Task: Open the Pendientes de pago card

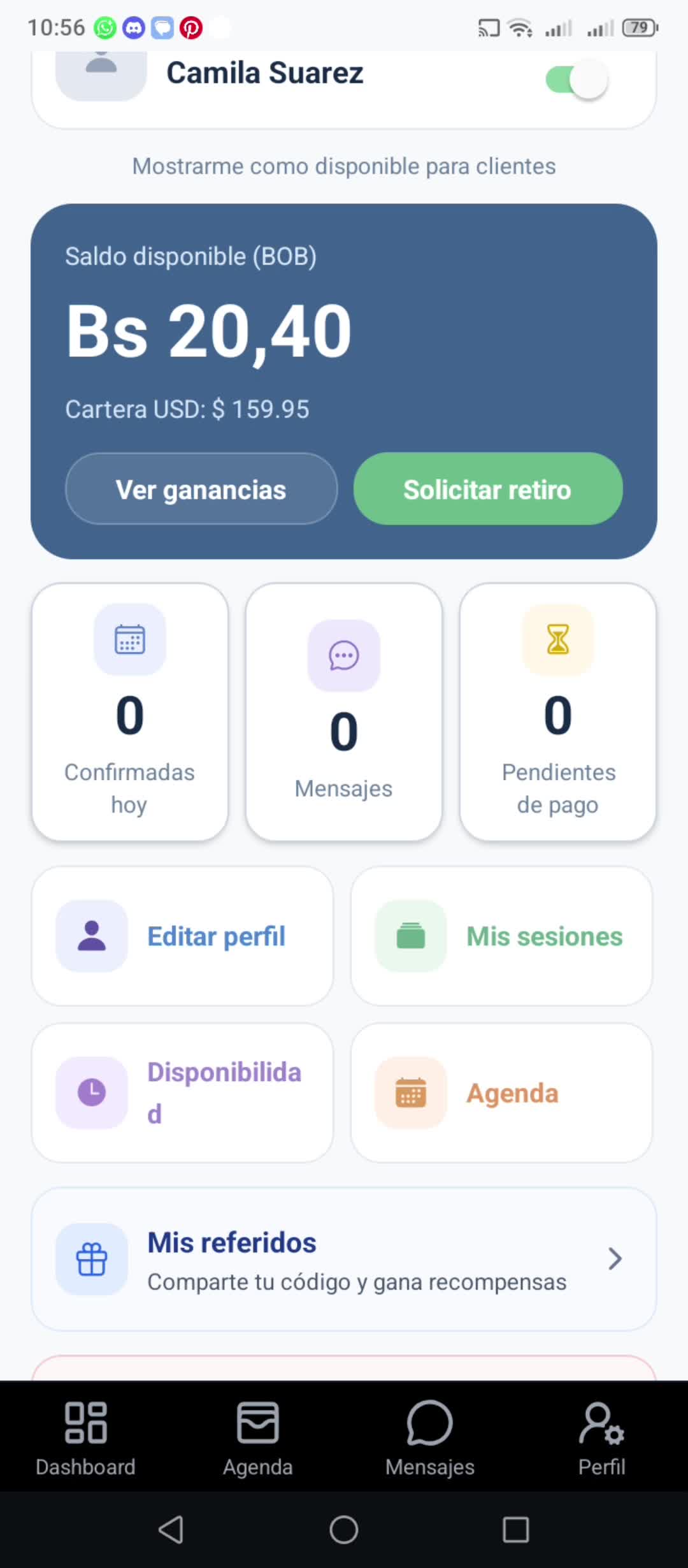Action: (558, 712)
